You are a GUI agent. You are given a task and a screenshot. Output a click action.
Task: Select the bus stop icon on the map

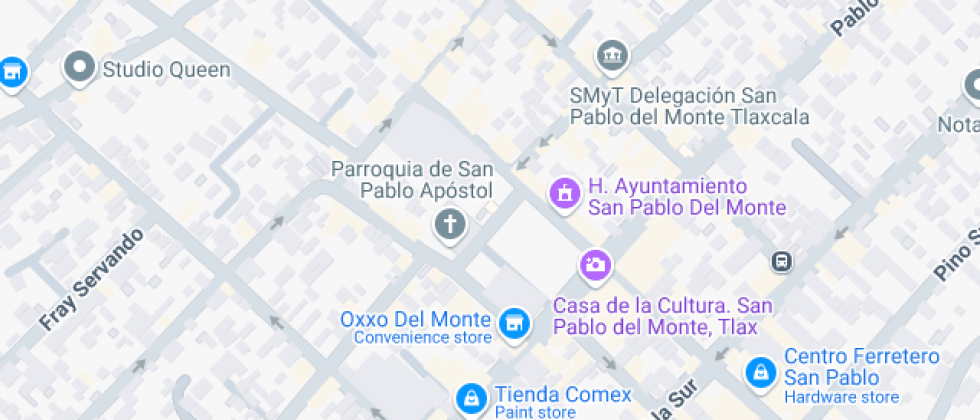(x=781, y=262)
